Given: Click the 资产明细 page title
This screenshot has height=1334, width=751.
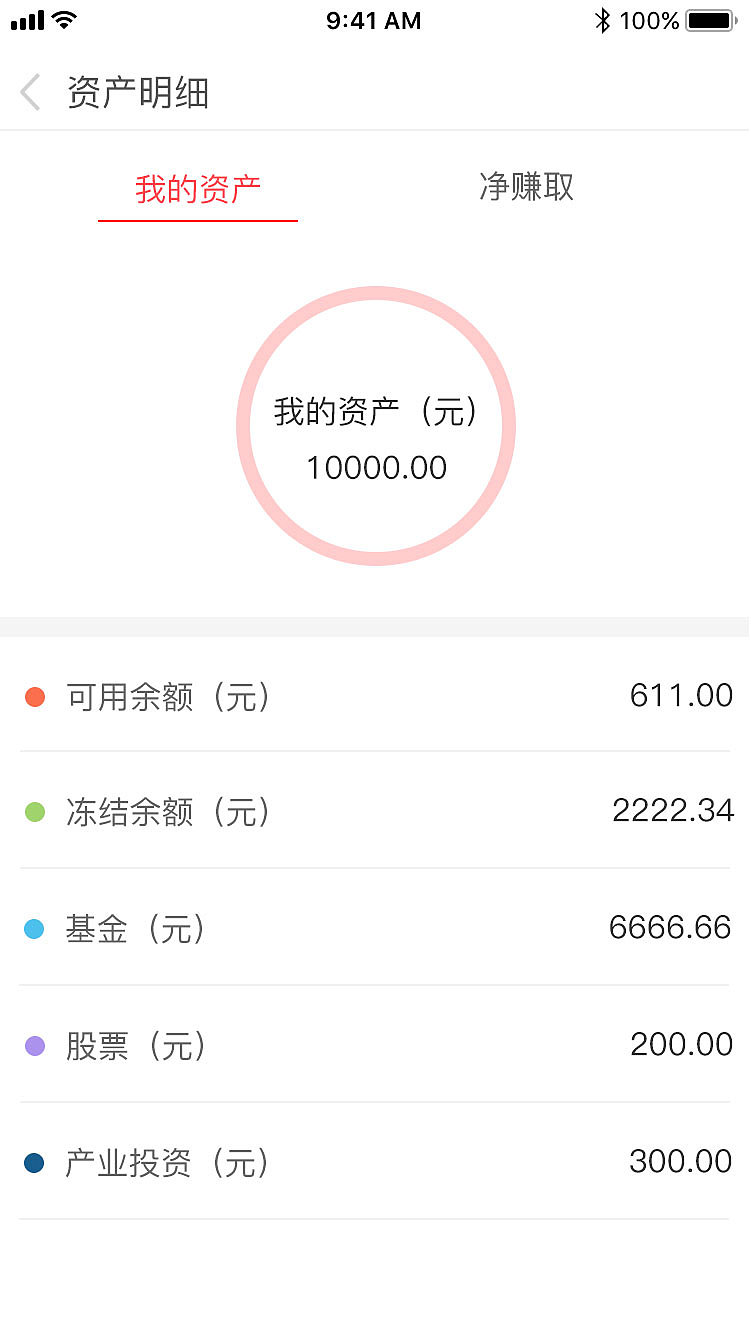Looking at the screenshot, I should coord(137,91).
